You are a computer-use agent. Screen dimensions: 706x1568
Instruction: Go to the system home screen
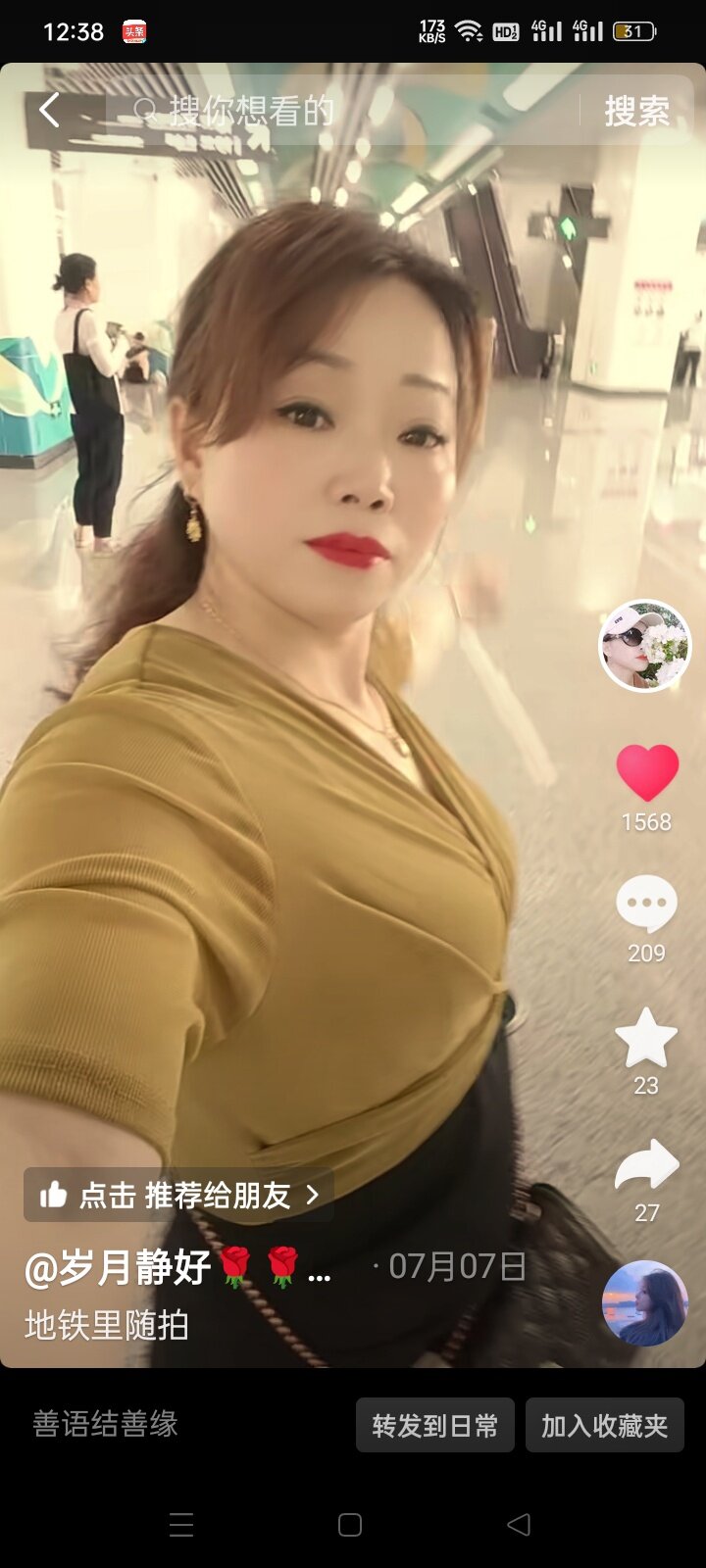350,1525
